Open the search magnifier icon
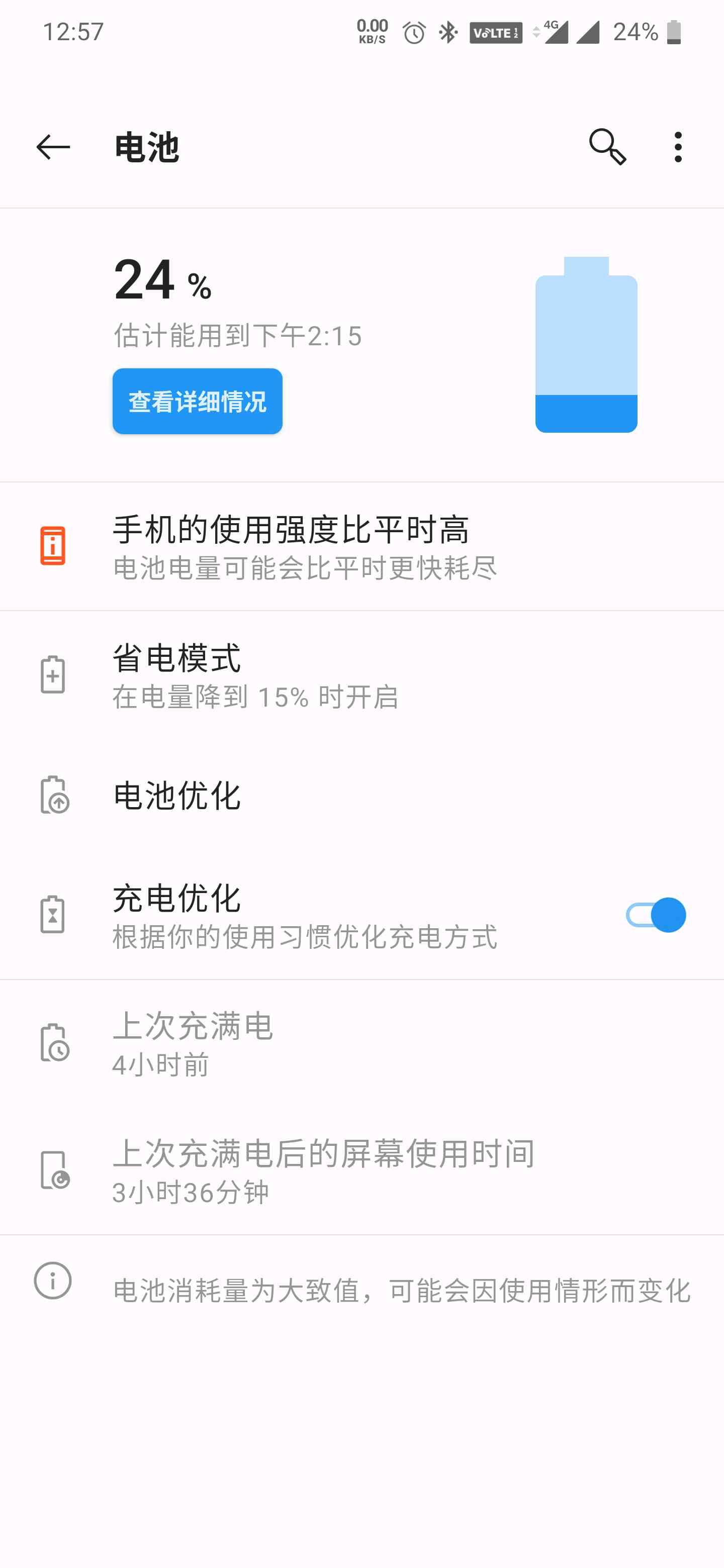This screenshot has height=1568, width=724. (x=607, y=147)
